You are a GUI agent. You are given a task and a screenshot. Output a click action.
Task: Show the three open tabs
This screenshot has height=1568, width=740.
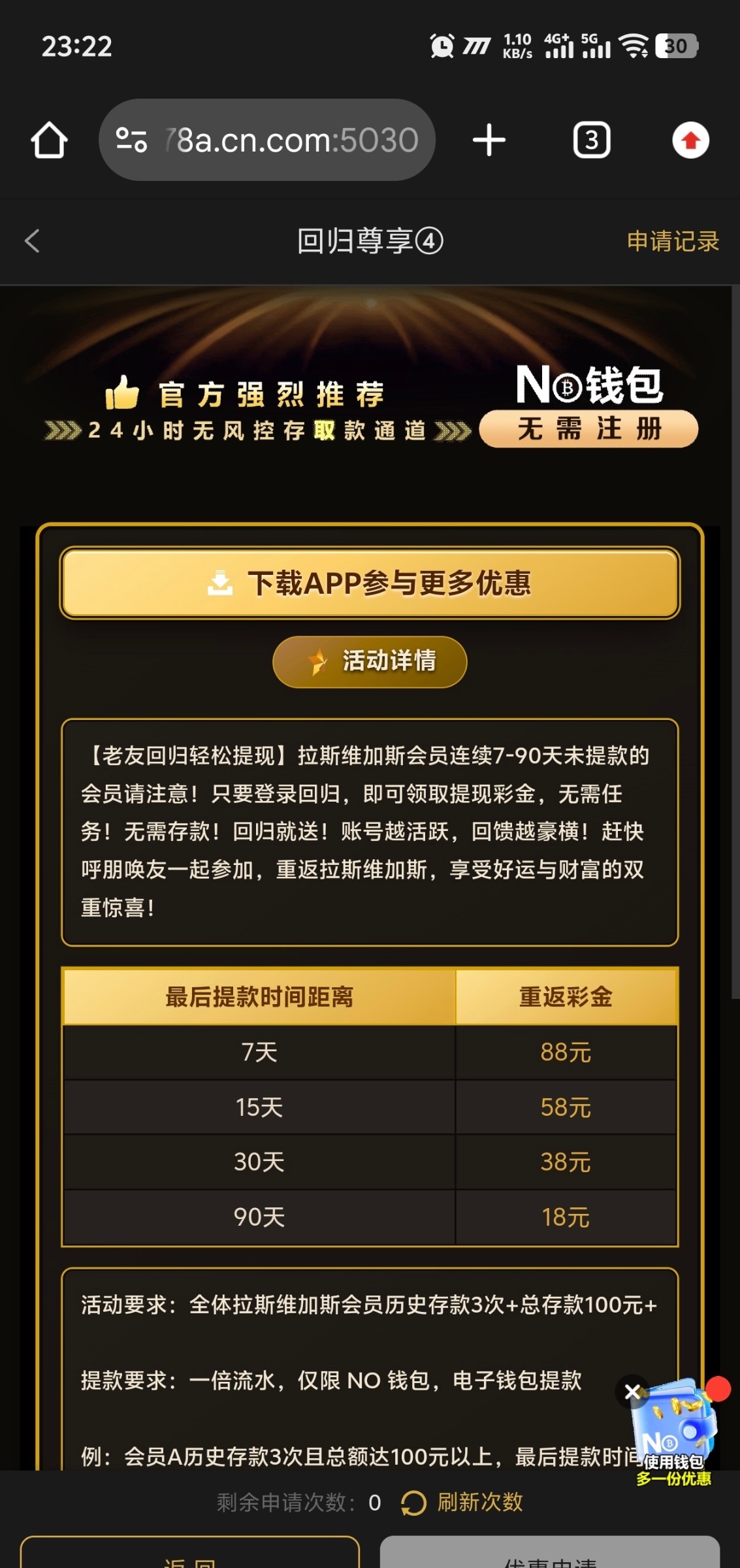pyautogui.click(x=591, y=140)
